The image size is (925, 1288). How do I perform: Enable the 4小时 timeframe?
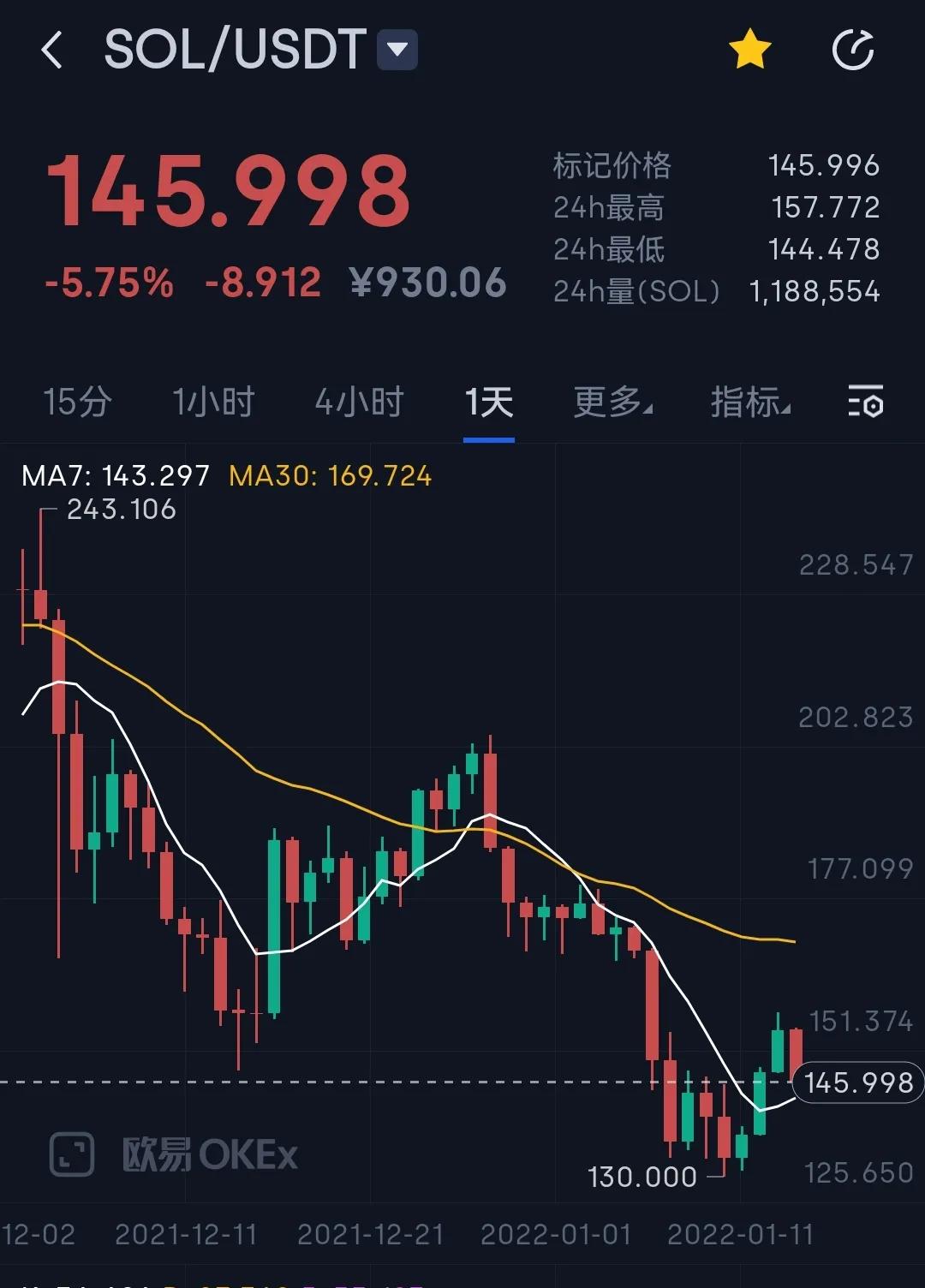tap(359, 402)
